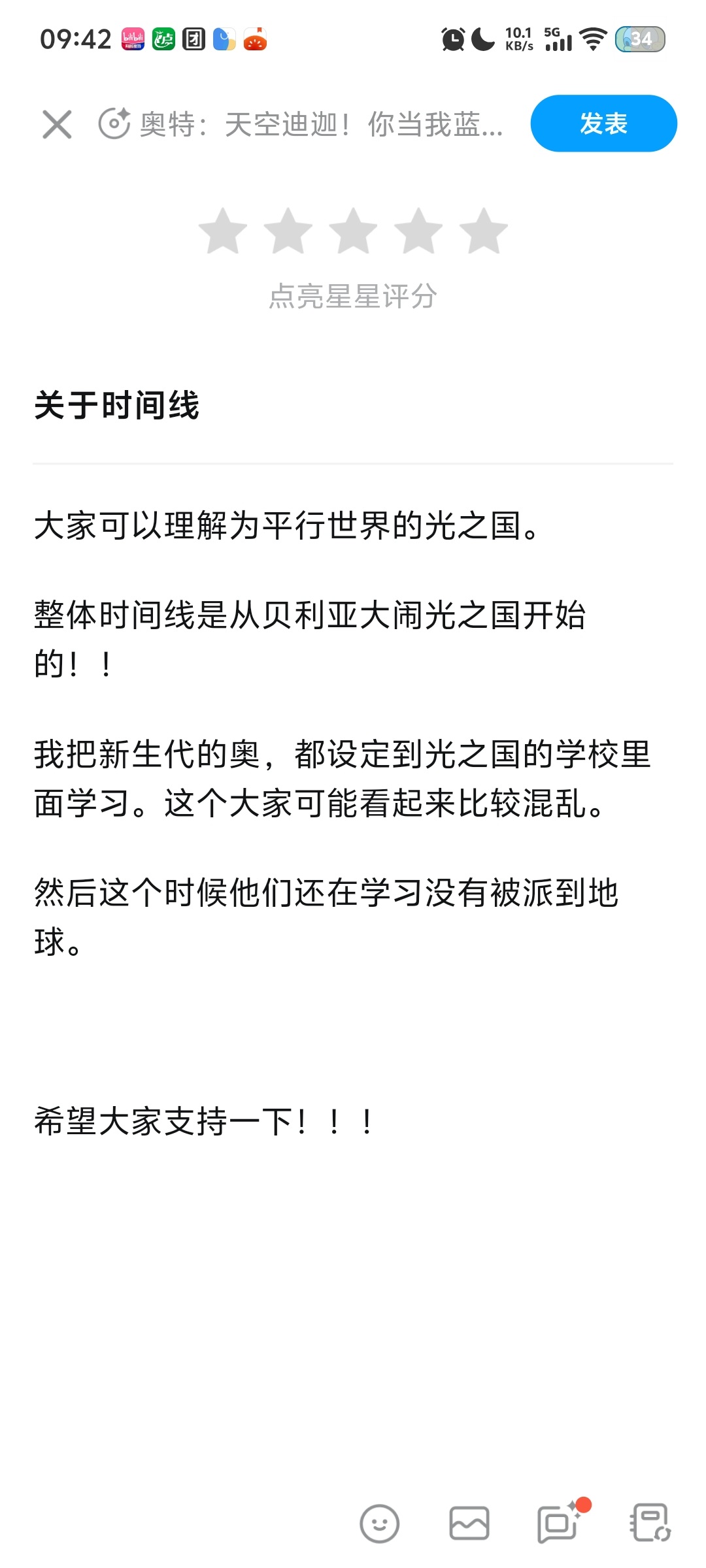Insert a picture with the image icon
This screenshot has height=1568, width=706.
click(469, 1524)
